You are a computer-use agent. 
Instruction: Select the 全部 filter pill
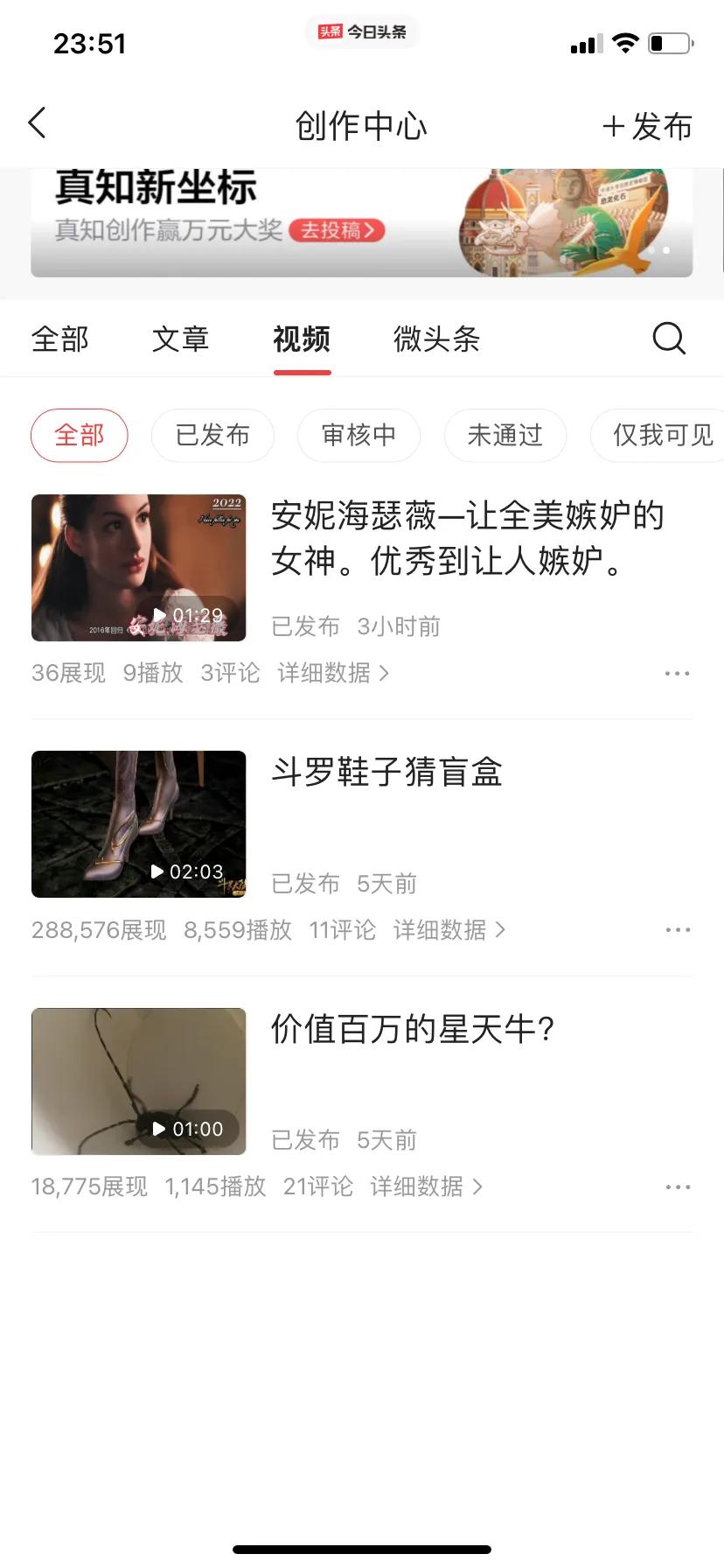[79, 435]
